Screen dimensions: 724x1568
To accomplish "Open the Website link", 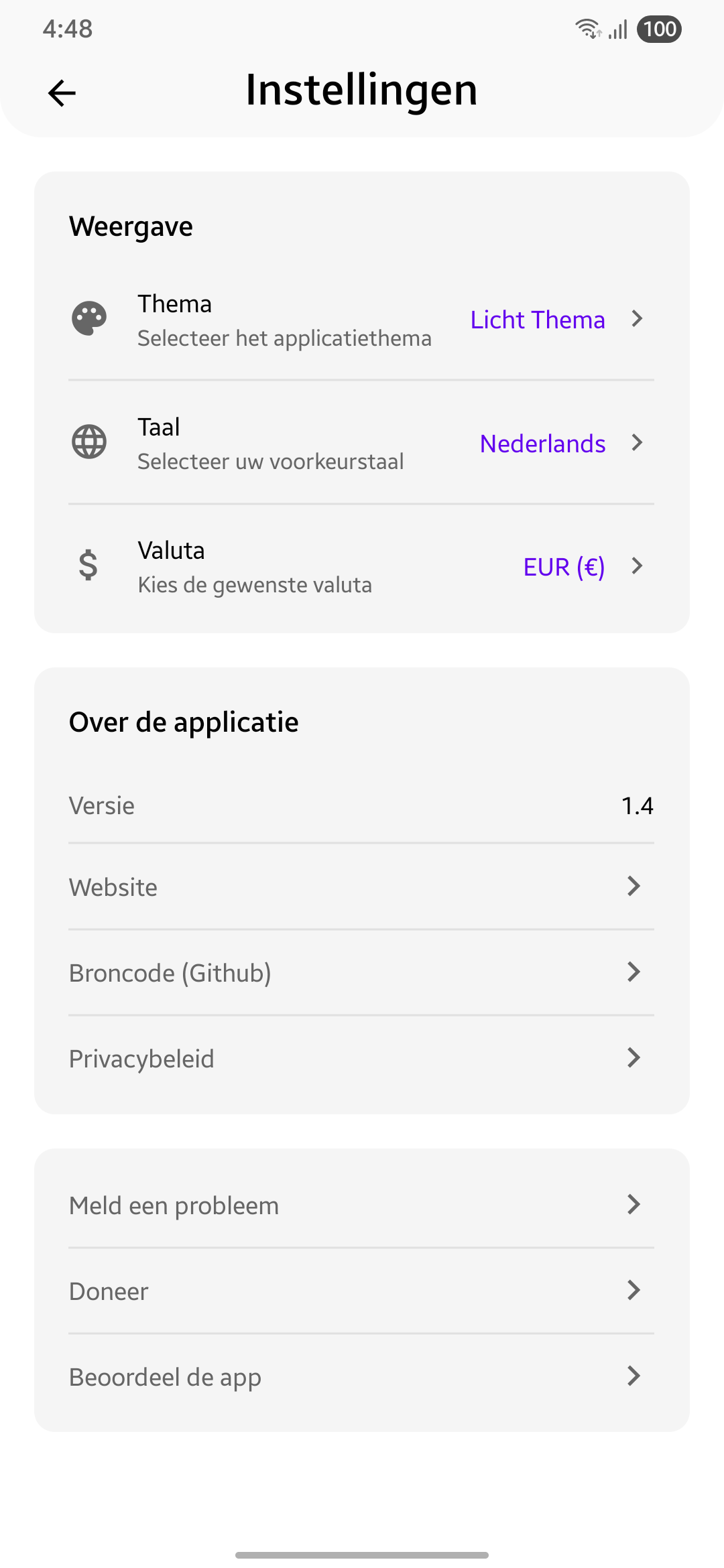I will (x=361, y=887).
